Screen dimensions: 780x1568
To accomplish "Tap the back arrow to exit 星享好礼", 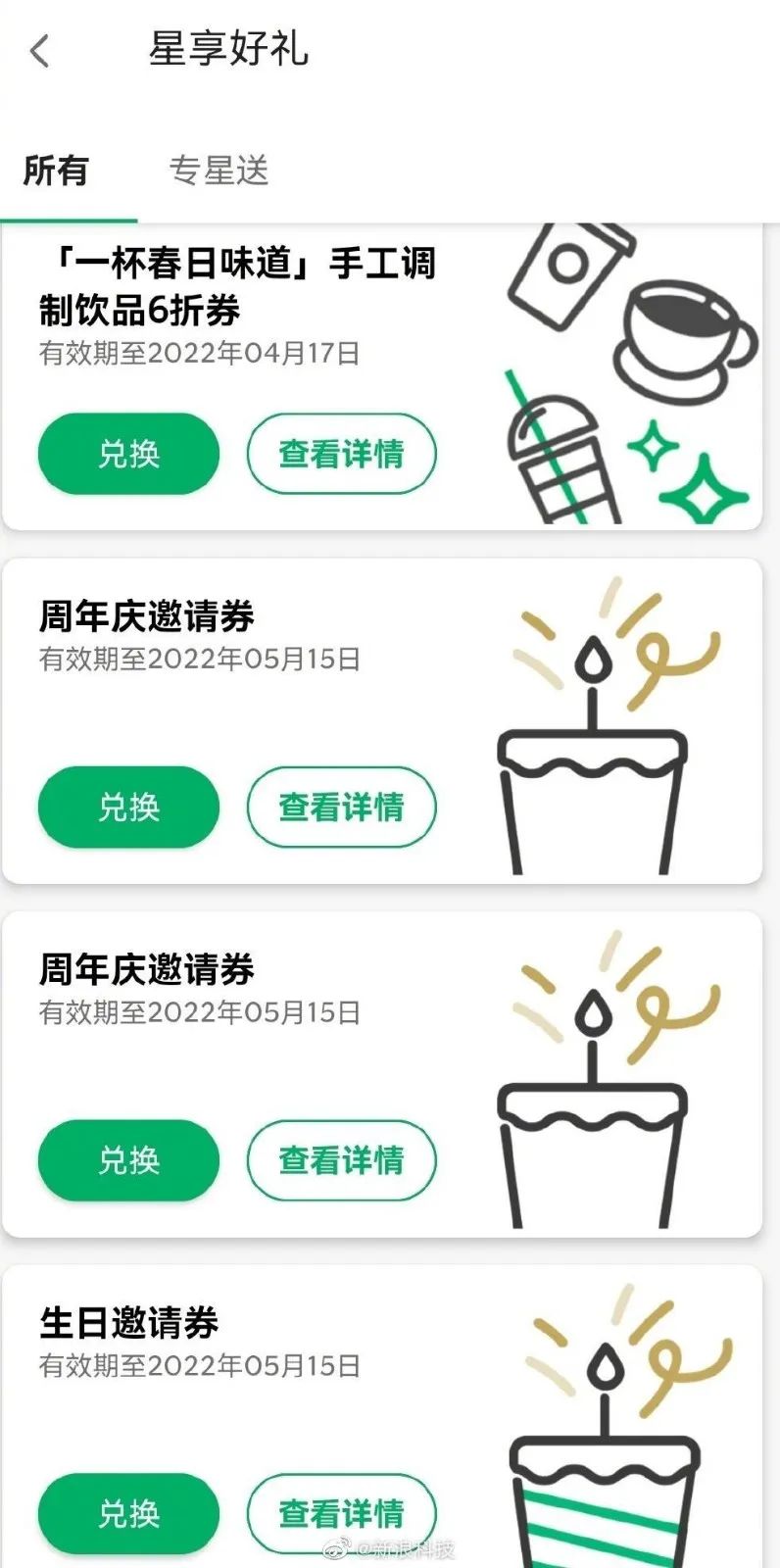I will (x=41, y=51).
